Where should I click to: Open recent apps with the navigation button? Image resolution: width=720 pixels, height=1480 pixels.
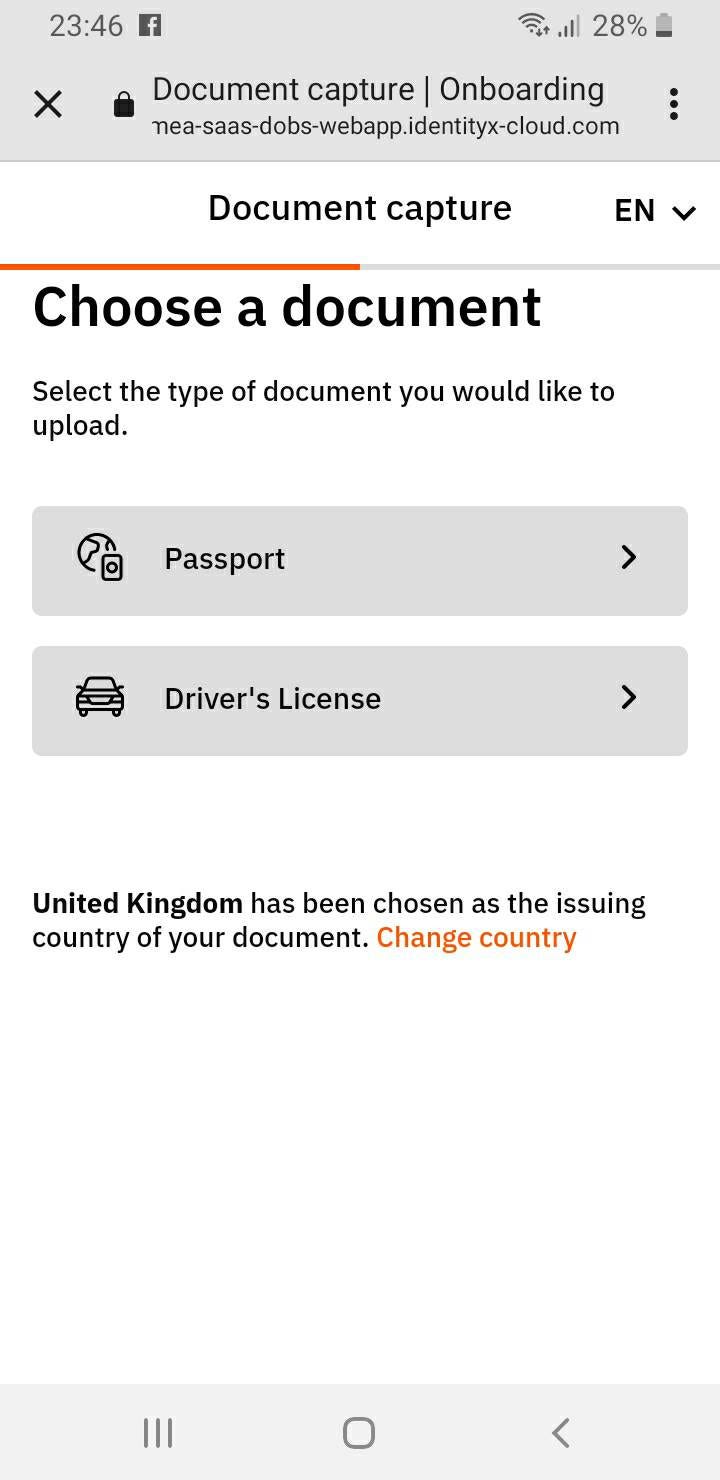(x=157, y=1432)
